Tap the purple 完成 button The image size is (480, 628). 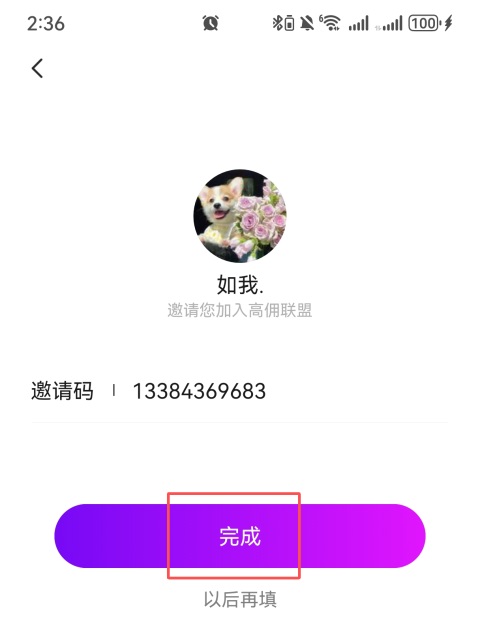point(240,536)
